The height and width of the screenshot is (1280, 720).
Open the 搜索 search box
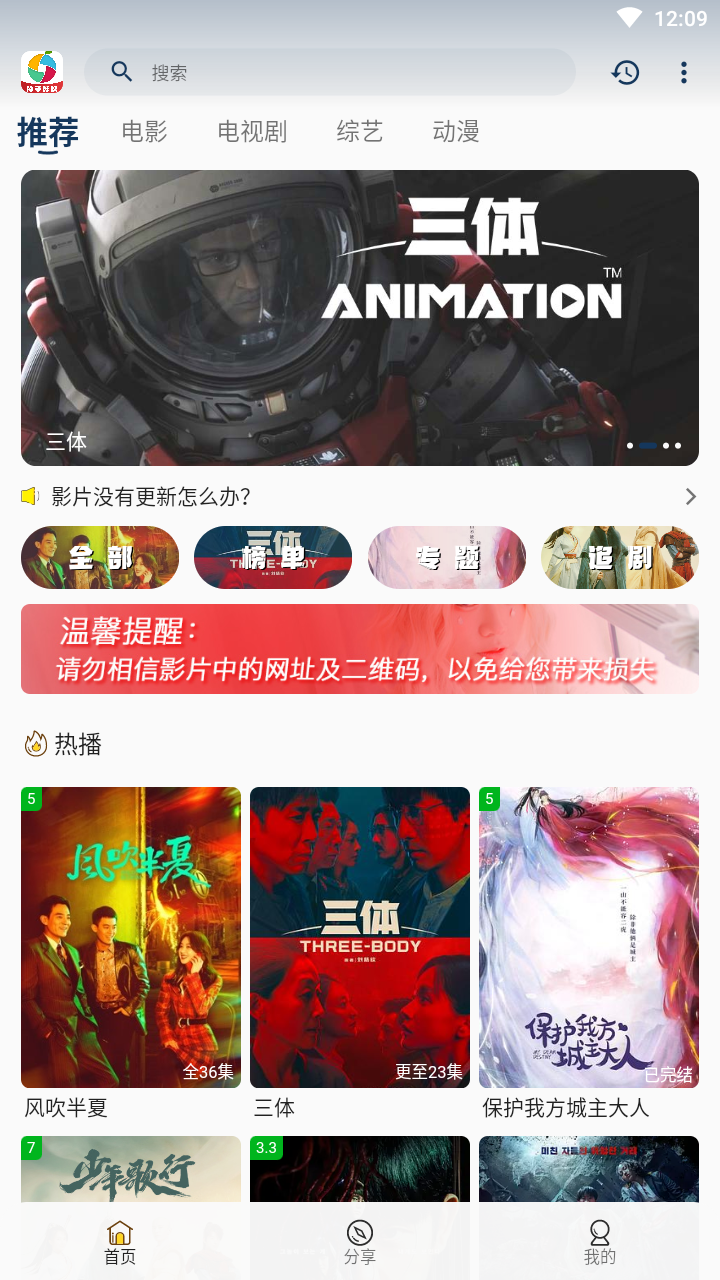pos(330,72)
